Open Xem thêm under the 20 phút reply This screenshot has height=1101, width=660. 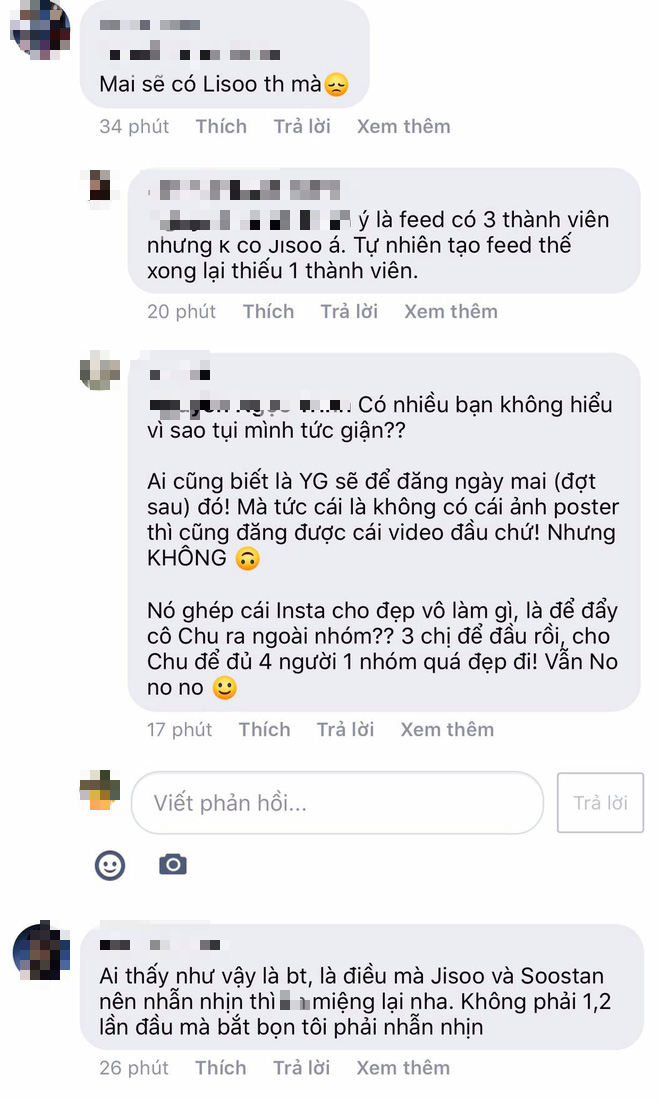pos(451,312)
